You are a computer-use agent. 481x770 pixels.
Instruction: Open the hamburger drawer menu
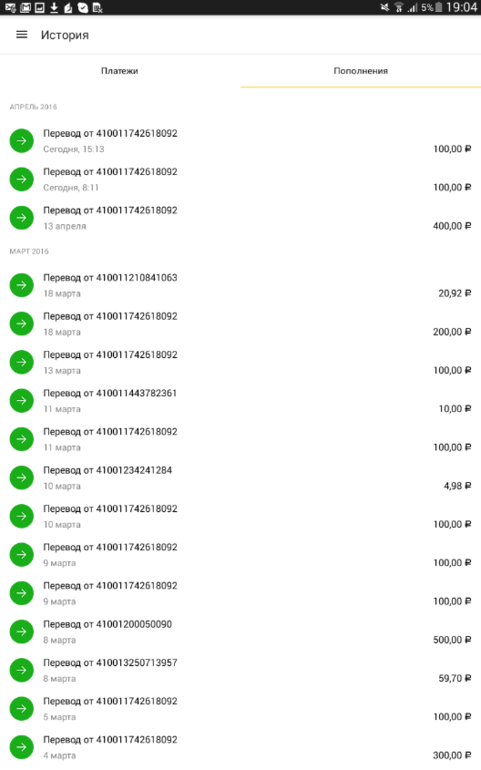(22, 35)
